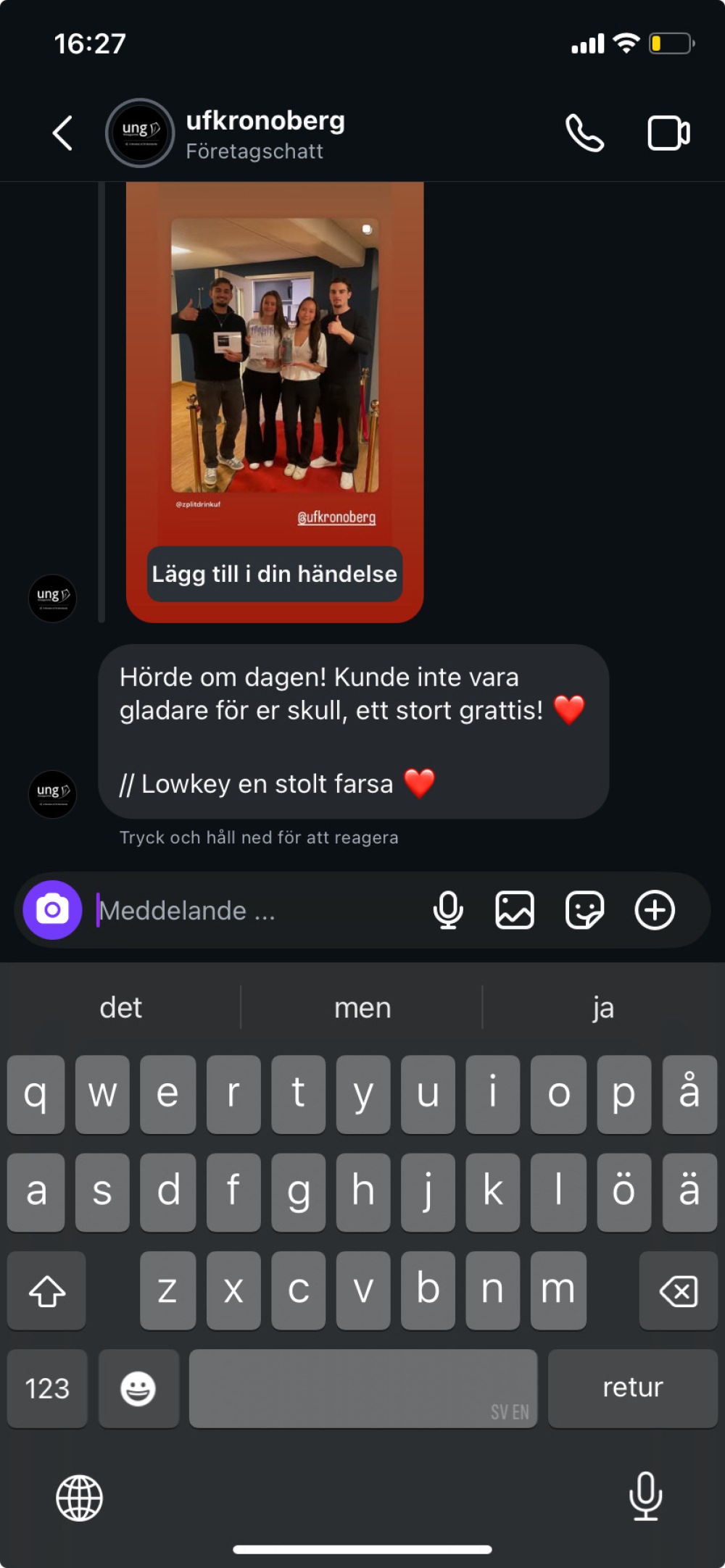Record a voice message

tap(448, 910)
